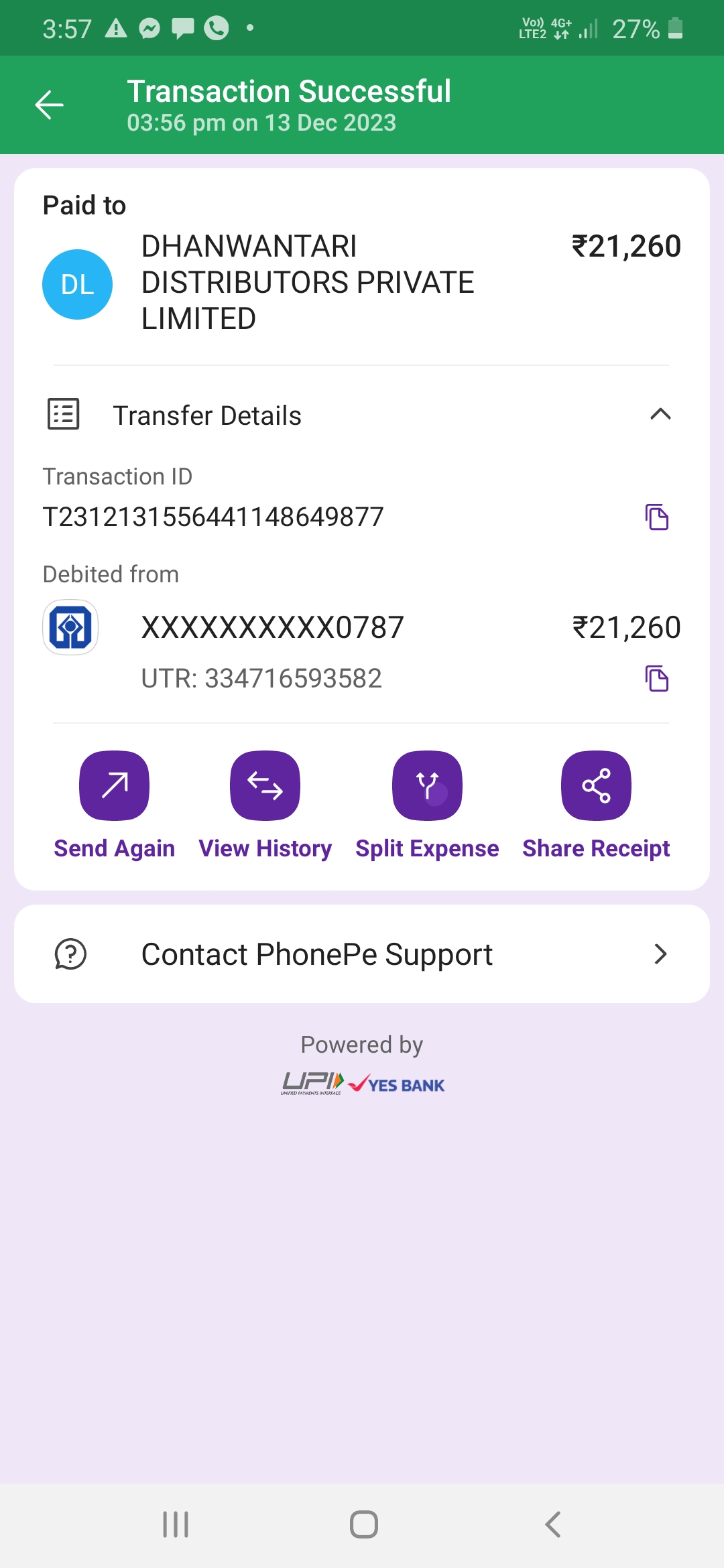Open Contact PhonePe Support
The height and width of the screenshot is (1568, 724).
pyautogui.click(x=362, y=954)
